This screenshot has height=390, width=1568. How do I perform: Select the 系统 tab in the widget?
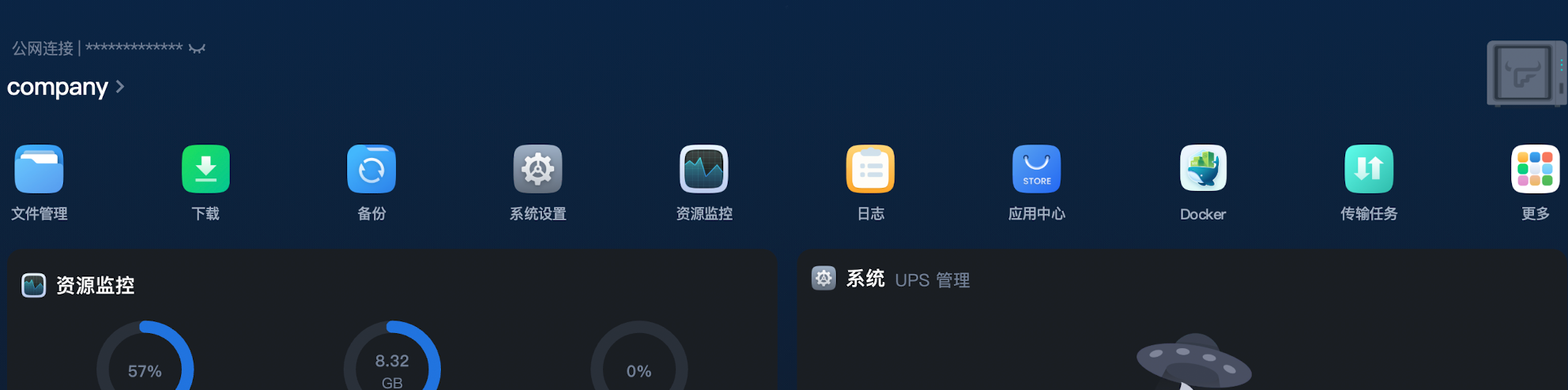pos(865,279)
